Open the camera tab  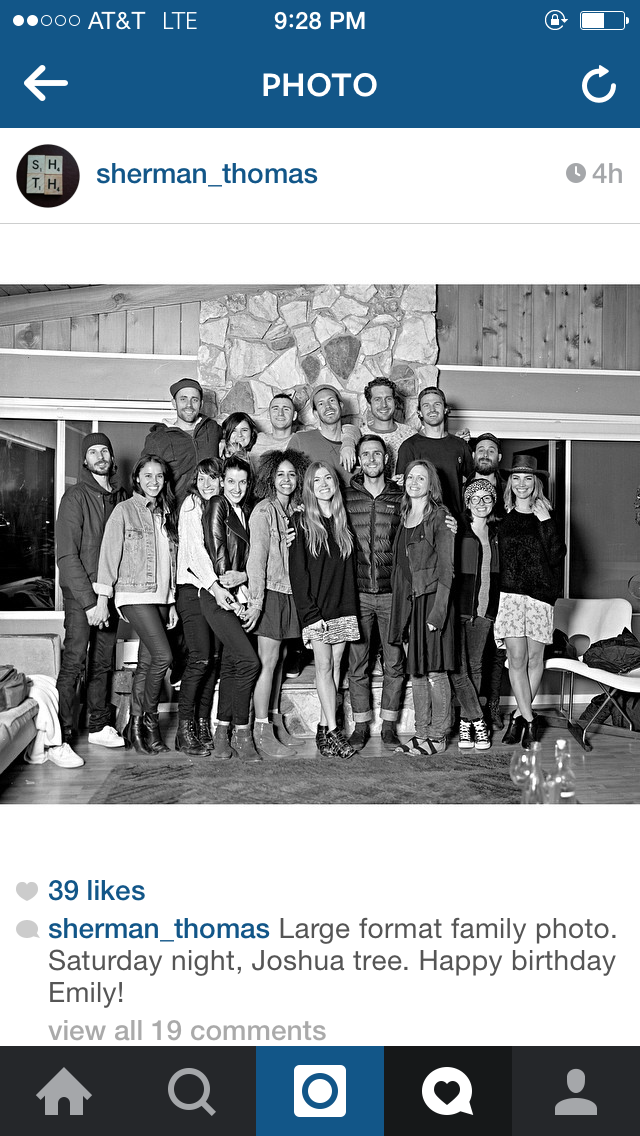pos(320,1091)
